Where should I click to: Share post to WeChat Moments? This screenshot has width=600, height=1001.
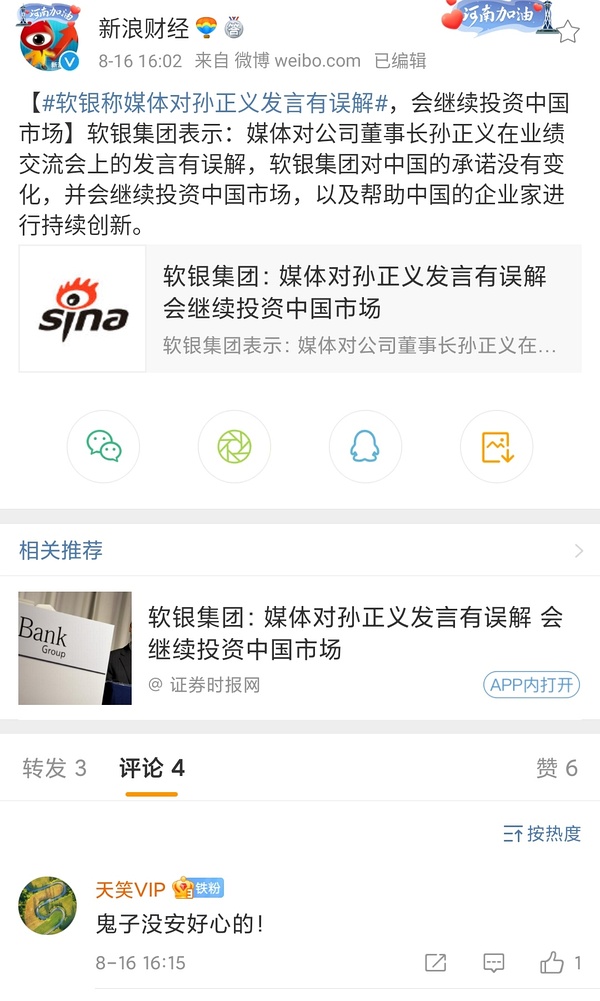click(x=234, y=447)
